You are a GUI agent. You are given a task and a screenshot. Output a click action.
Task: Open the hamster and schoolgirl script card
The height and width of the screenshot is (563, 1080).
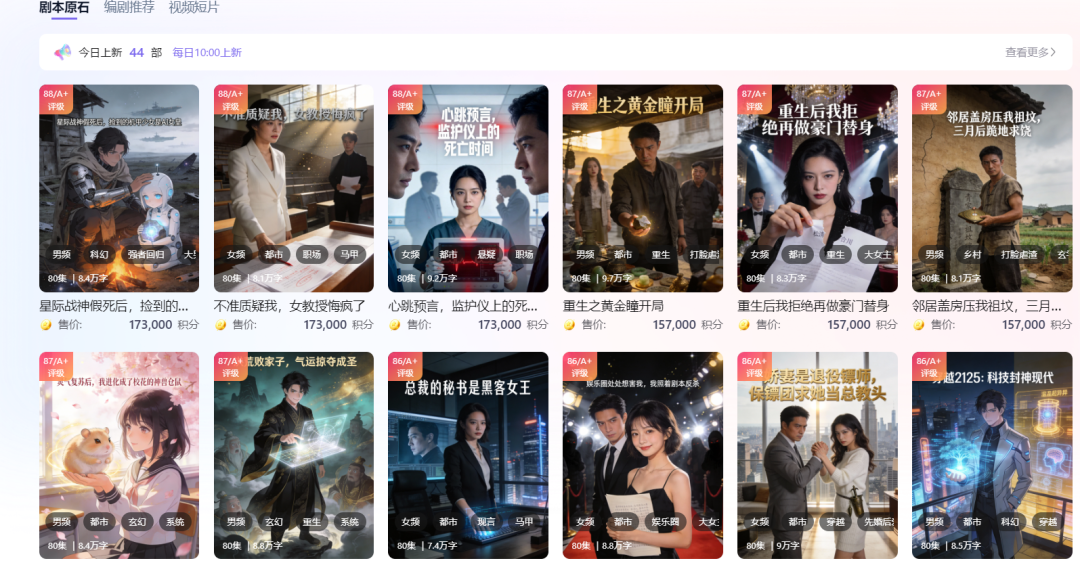coord(119,455)
